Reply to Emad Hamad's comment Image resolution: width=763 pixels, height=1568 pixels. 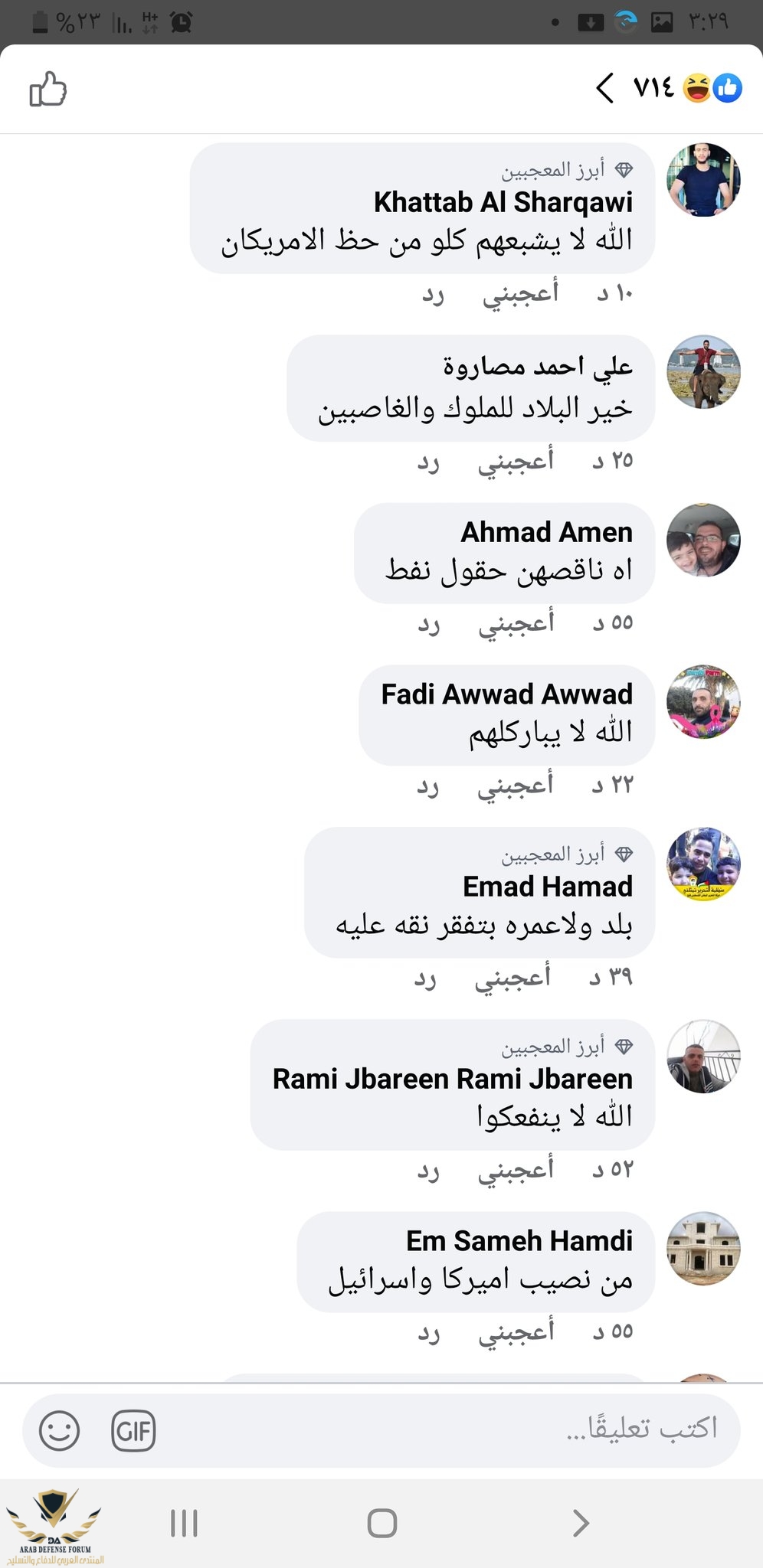point(425,978)
